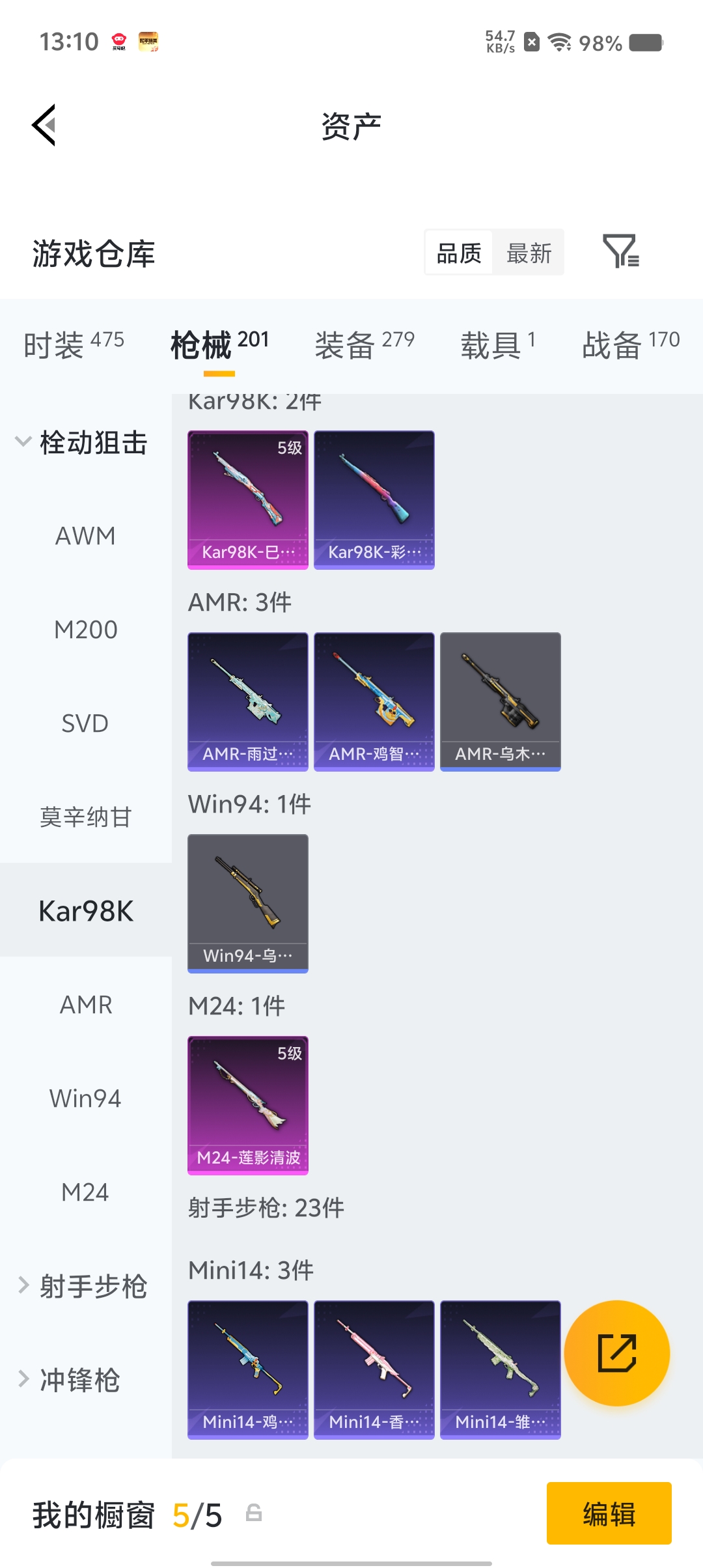Tap the 编辑 button
This screenshot has width=703, height=1568.
coord(609,1513)
